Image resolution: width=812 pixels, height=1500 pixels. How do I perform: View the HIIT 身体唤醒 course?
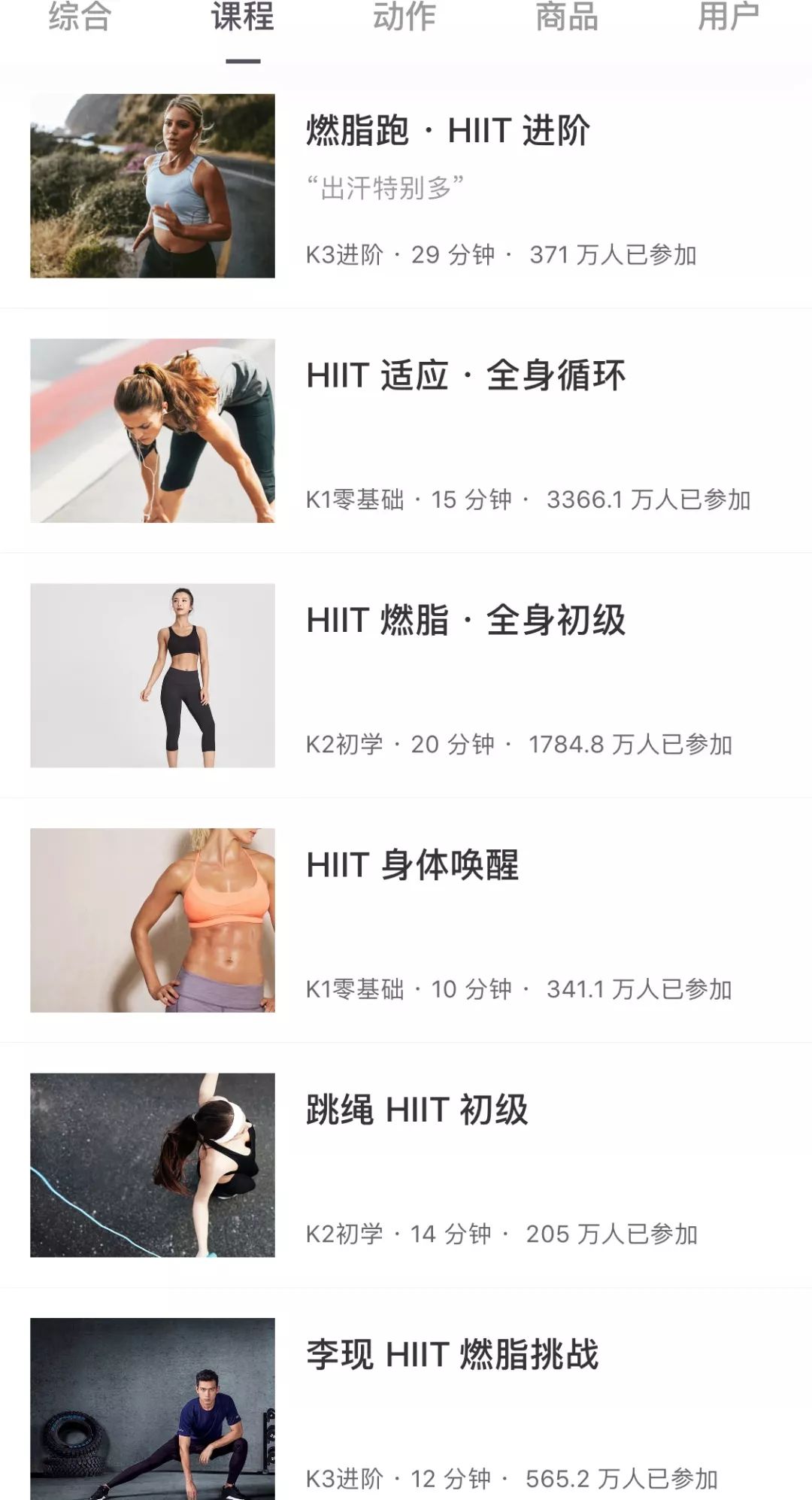point(406,920)
